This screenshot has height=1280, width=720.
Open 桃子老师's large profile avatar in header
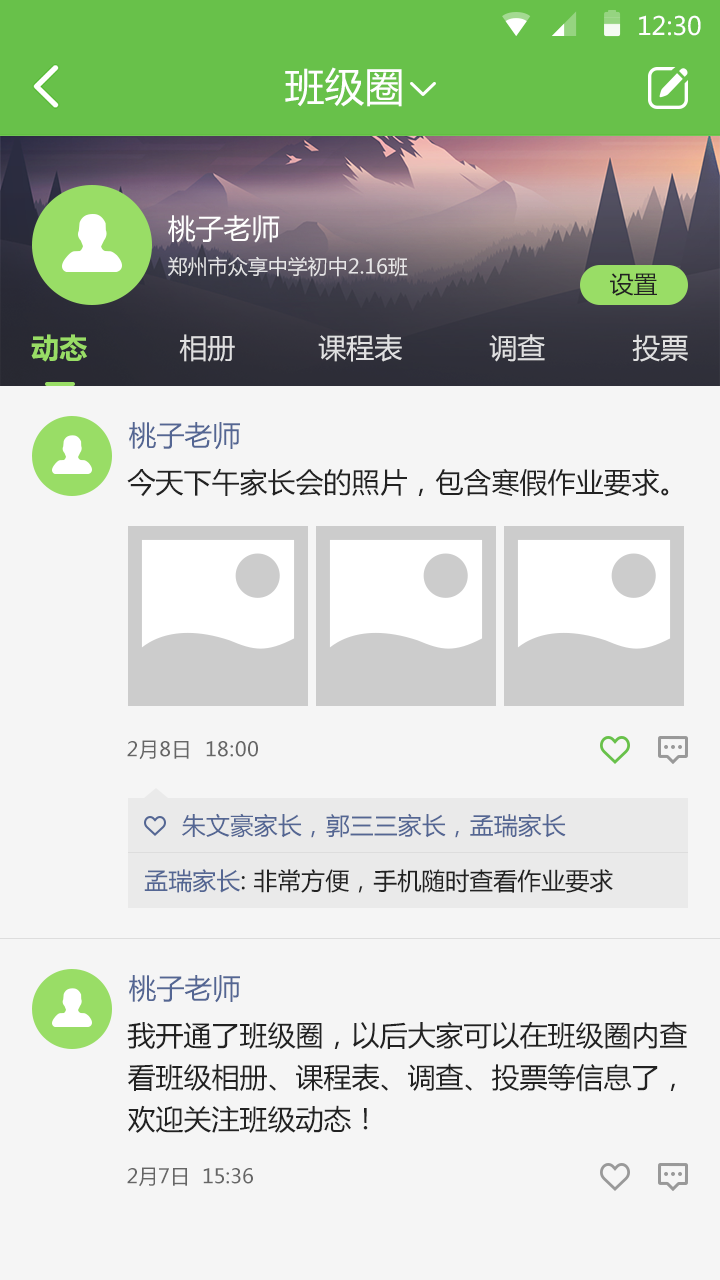click(x=92, y=245)
